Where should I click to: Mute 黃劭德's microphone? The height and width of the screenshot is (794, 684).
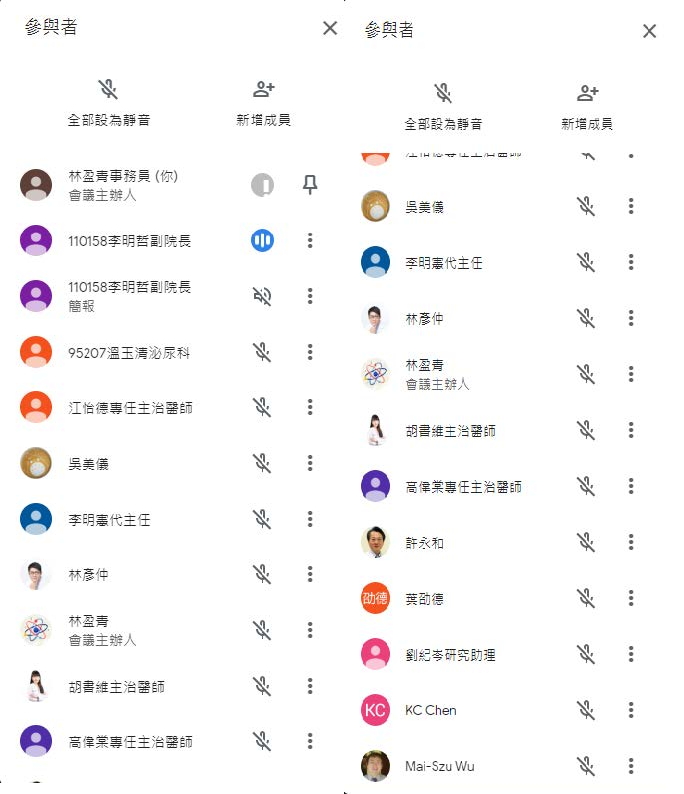click(586, 598)
